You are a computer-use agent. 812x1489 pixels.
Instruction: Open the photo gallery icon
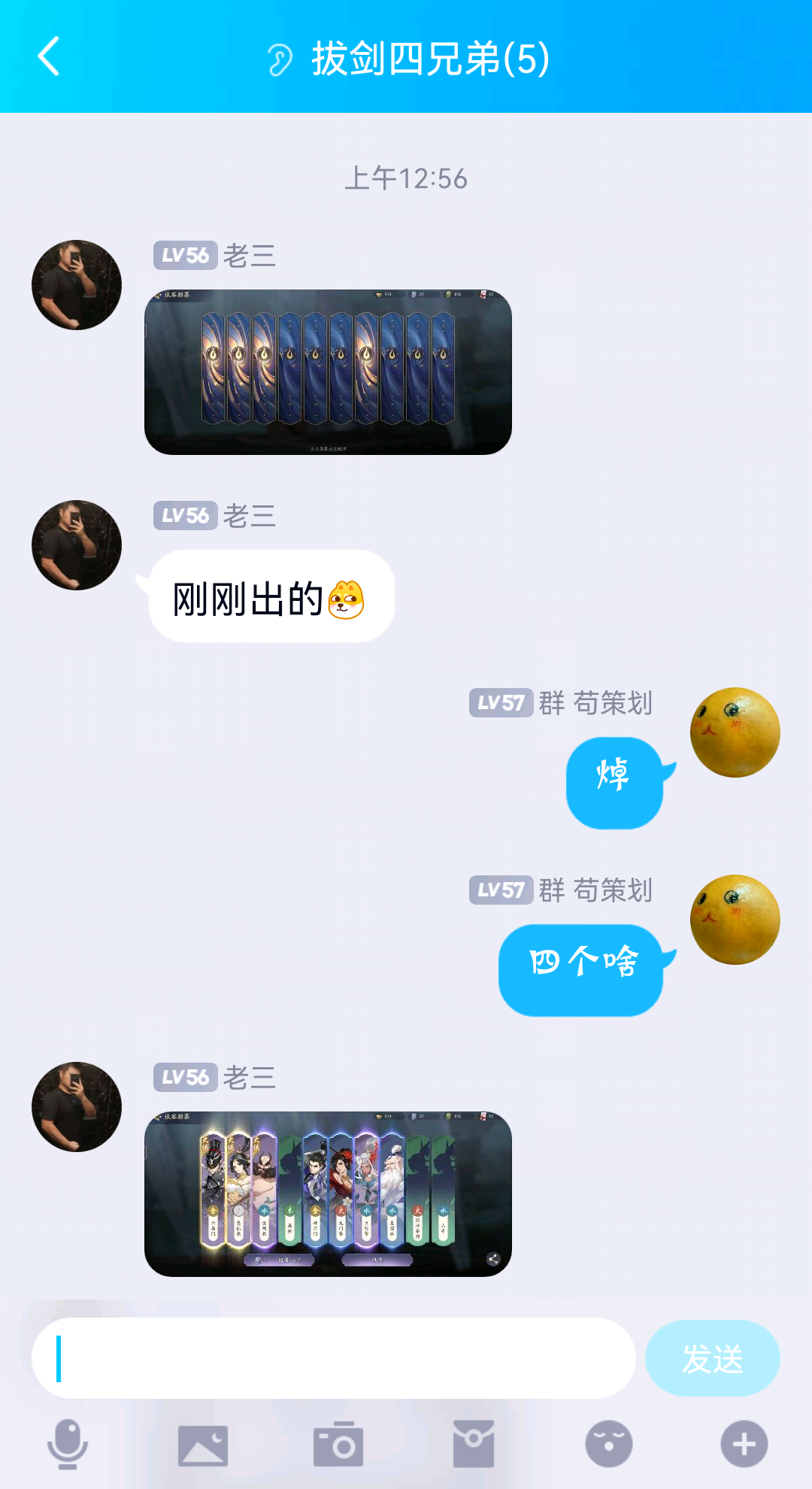(201, 1442)
